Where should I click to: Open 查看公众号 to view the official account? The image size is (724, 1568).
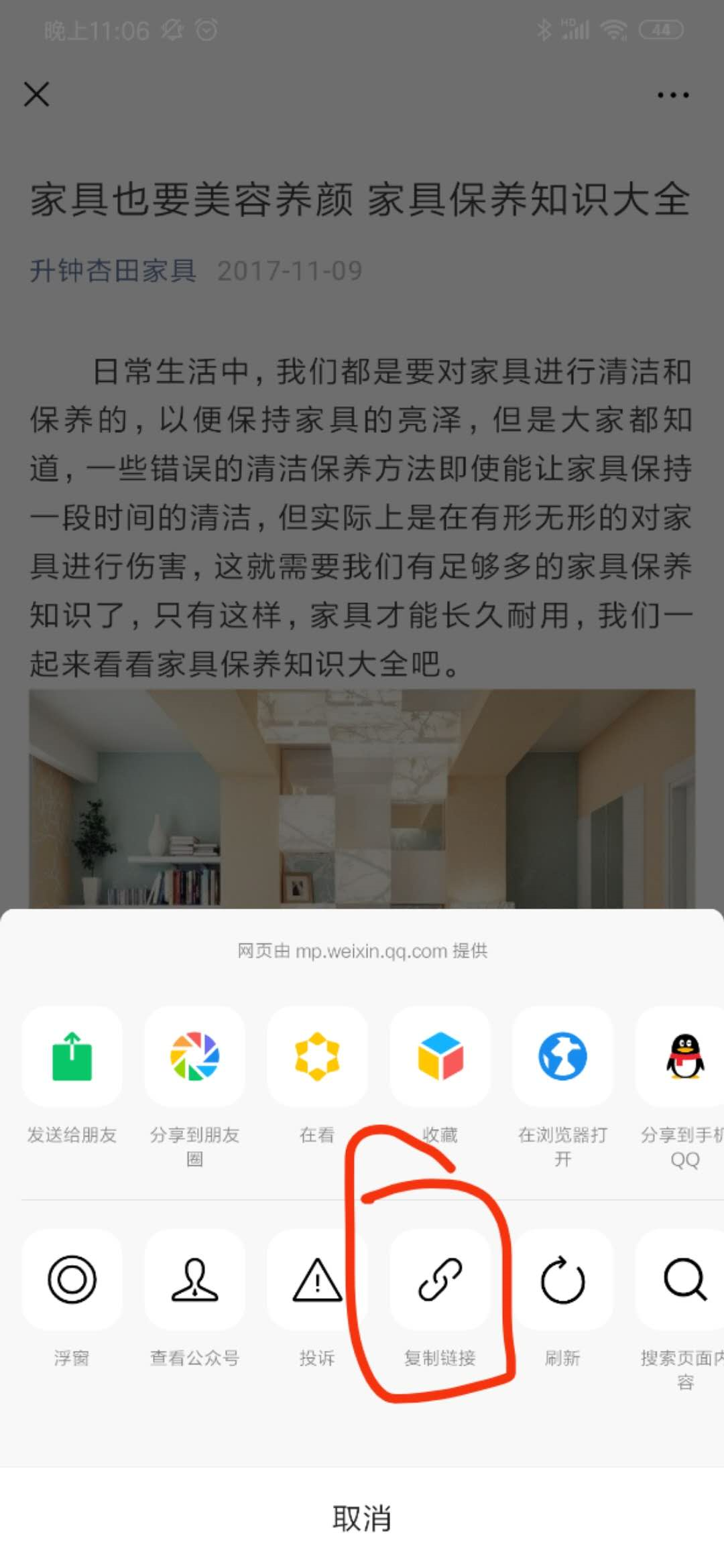tap(194, 1280)
